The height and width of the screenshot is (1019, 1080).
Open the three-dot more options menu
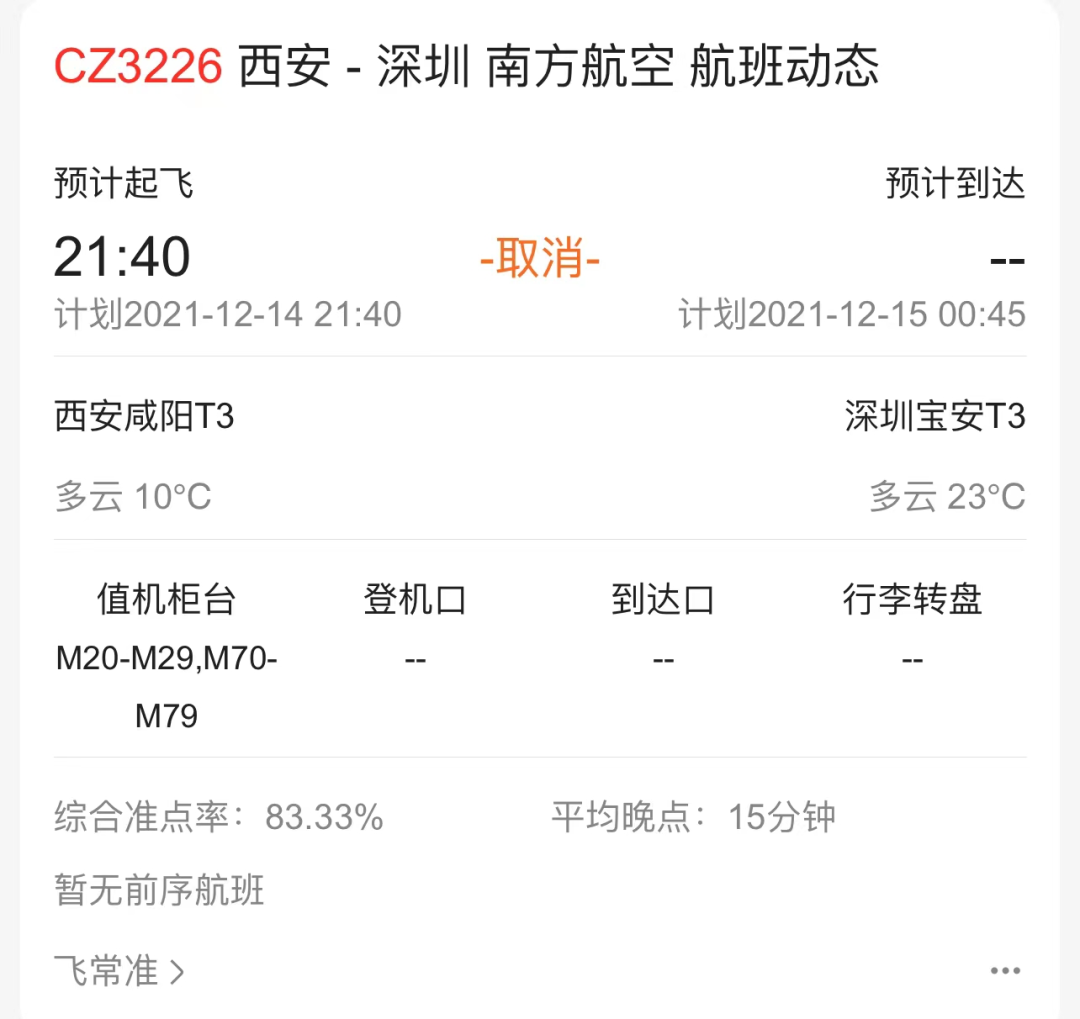coord(1005,970)
